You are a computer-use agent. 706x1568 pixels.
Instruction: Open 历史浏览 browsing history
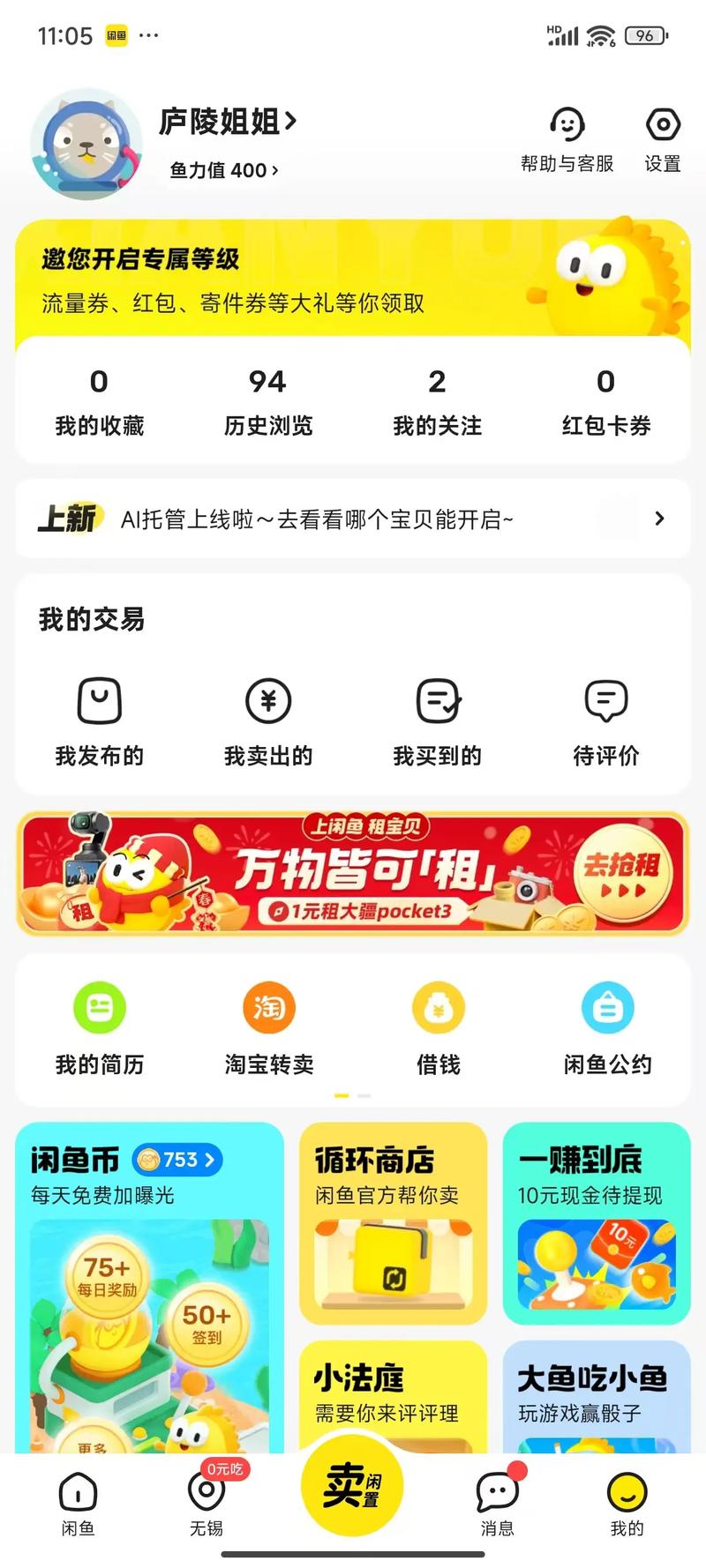click(267, 401)
